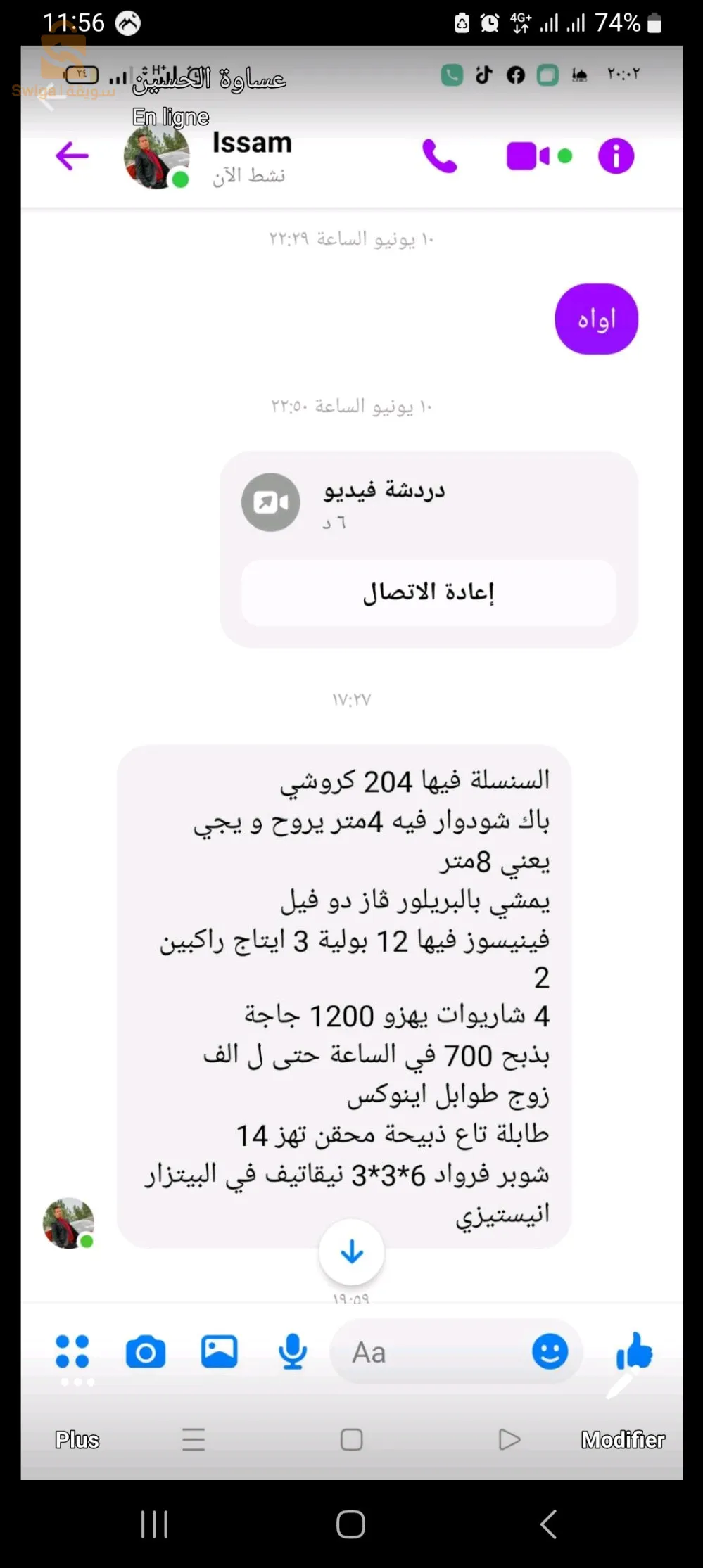Viewport: 703px width, 1568px height.
Task: Open gallery to send a picture
Action: click(x=219, y=1351)
